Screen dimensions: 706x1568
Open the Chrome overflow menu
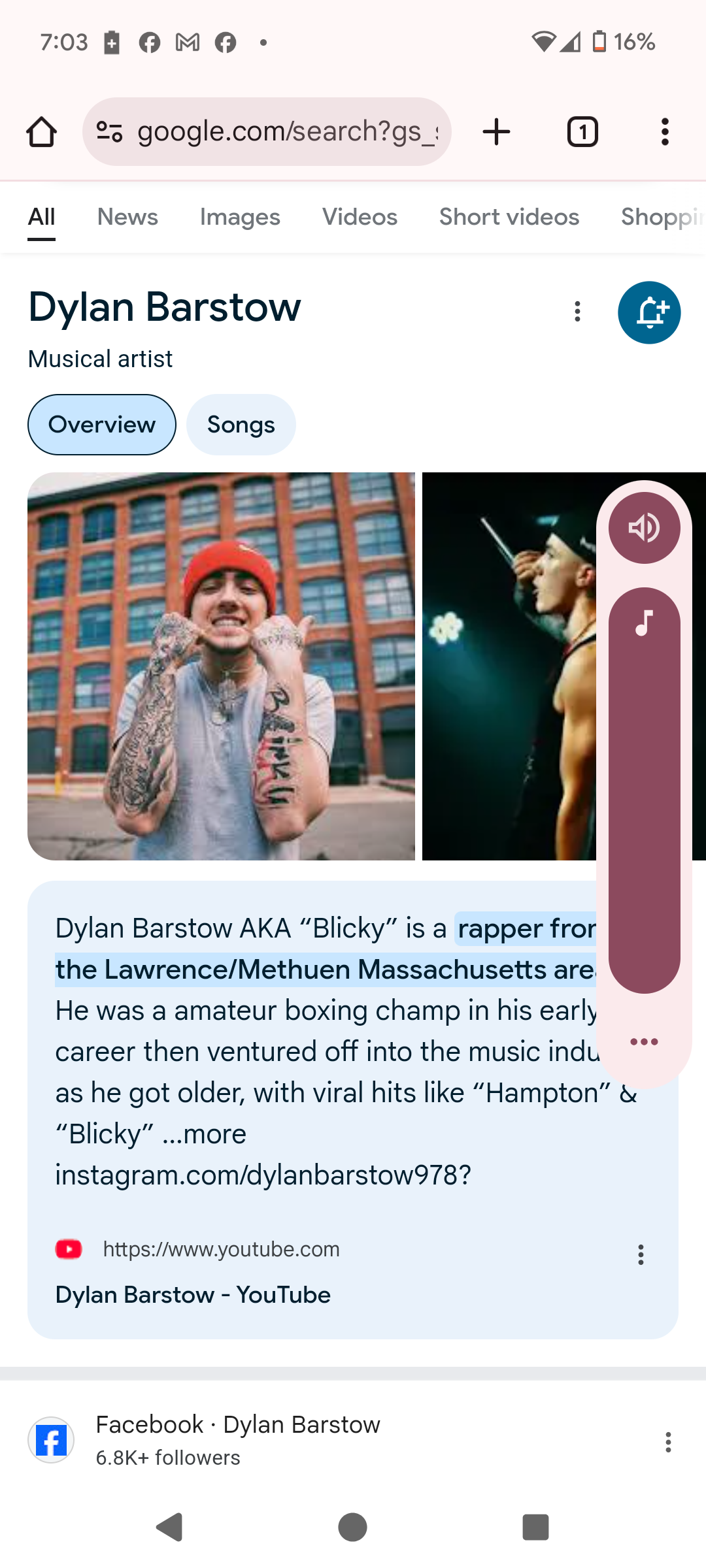click(x=665, y=132)
